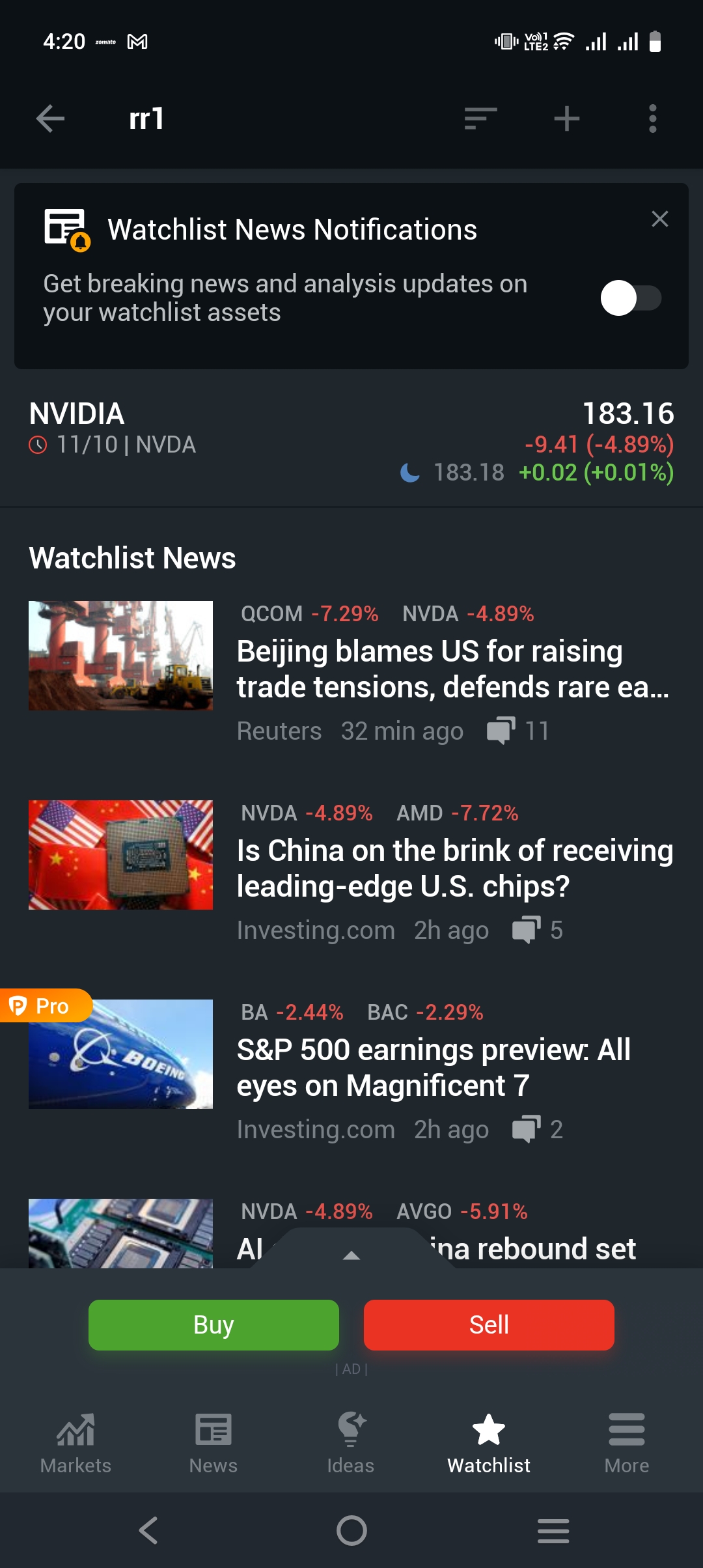The image size is (703, 1568).
Task: Open the sort options icon
Action: click(480, 119)
